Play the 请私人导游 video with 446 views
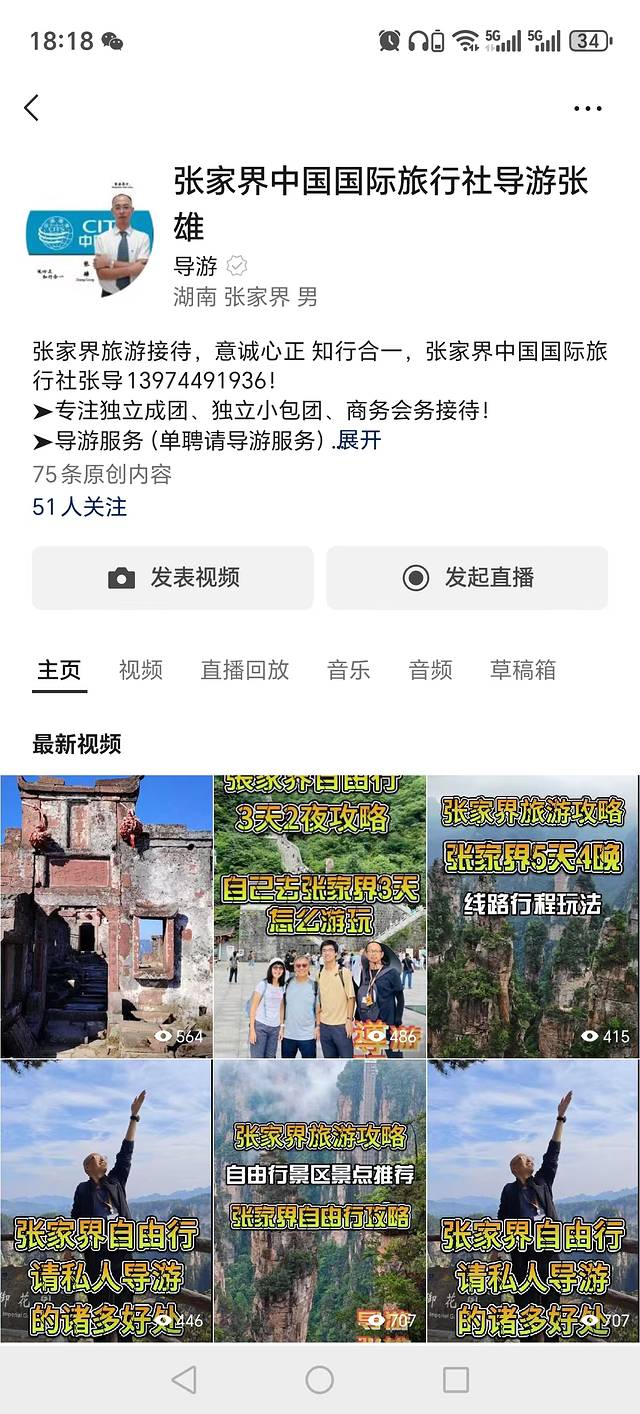This screenshot has height=1414, width=640. point(106,1200)
